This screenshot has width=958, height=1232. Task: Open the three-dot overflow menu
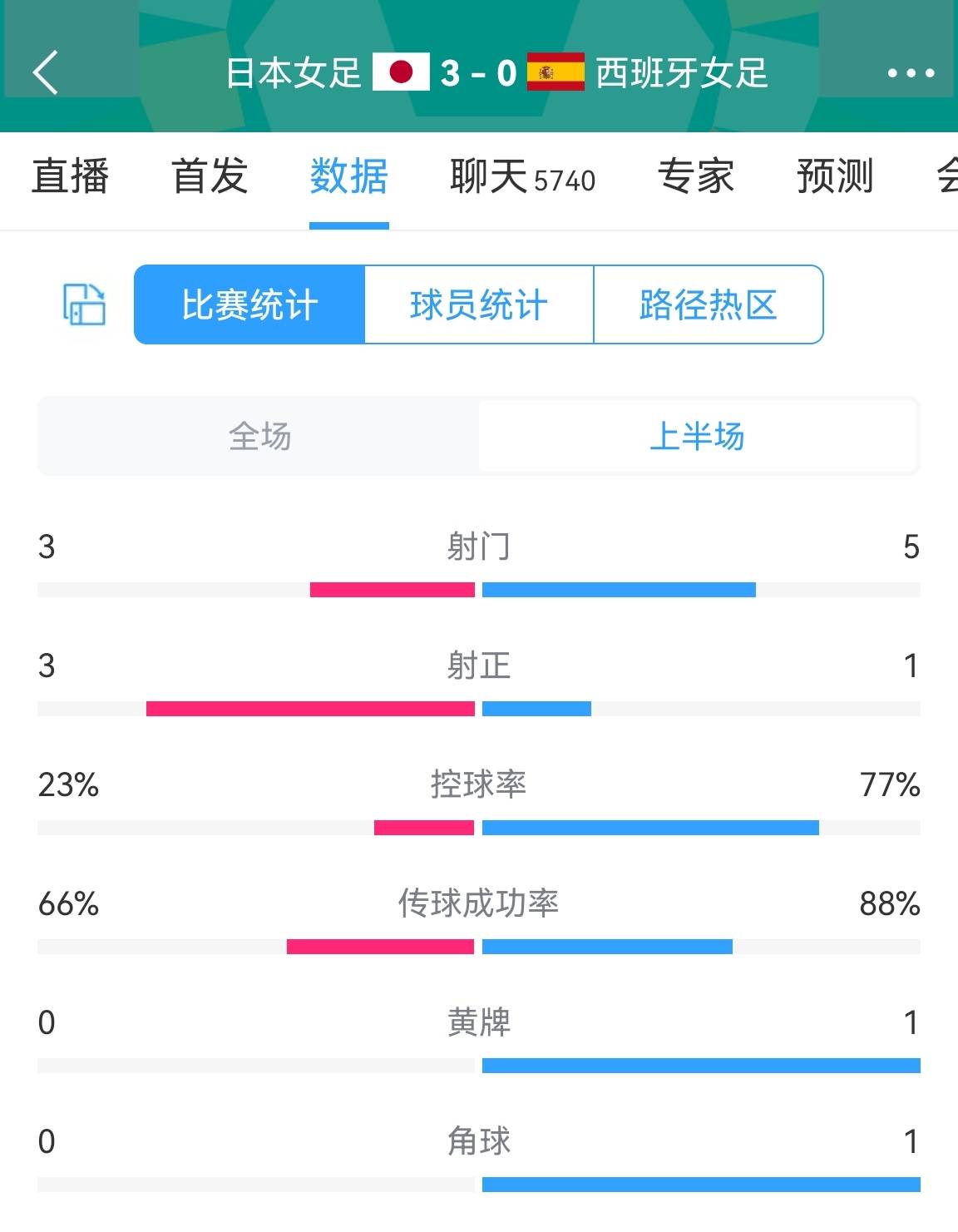click(x=911, y=73)
